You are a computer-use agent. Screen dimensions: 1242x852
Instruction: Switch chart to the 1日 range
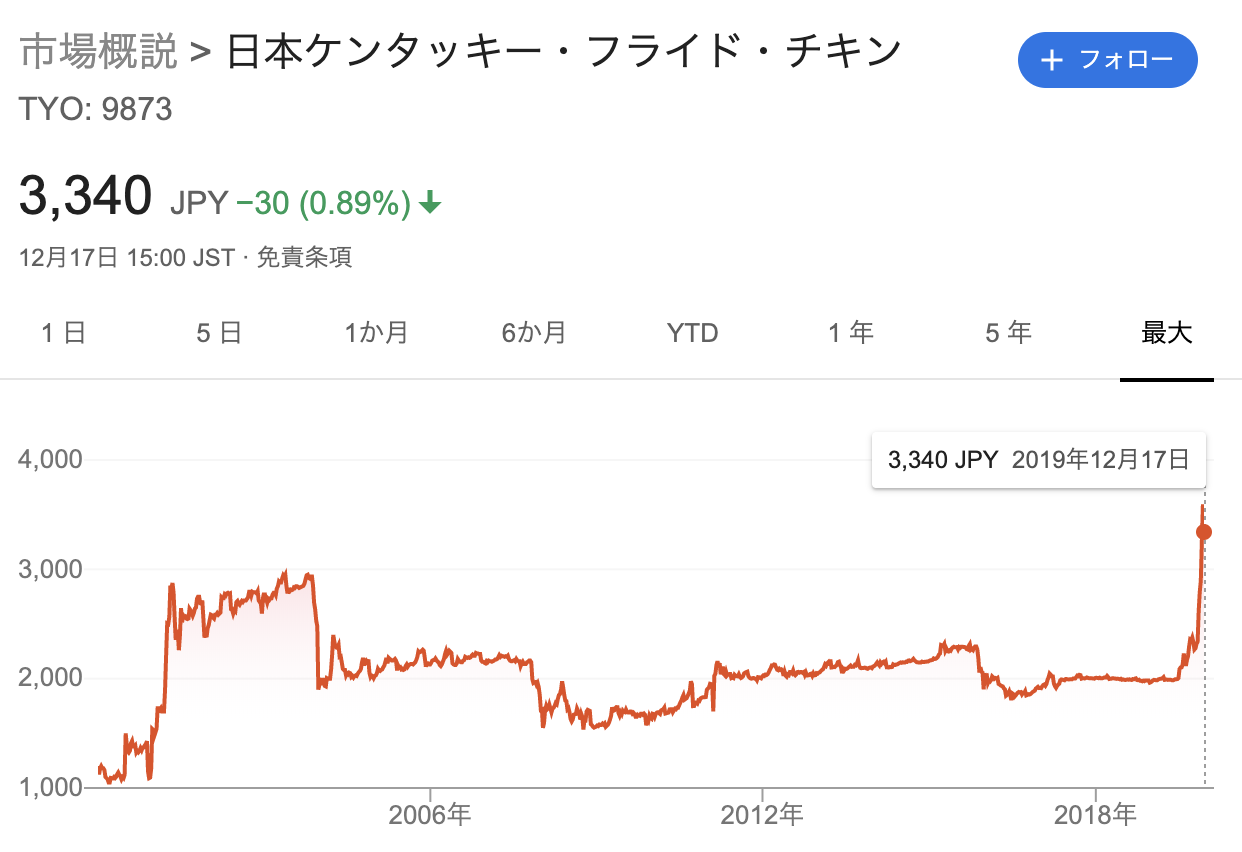coord(64,333)
